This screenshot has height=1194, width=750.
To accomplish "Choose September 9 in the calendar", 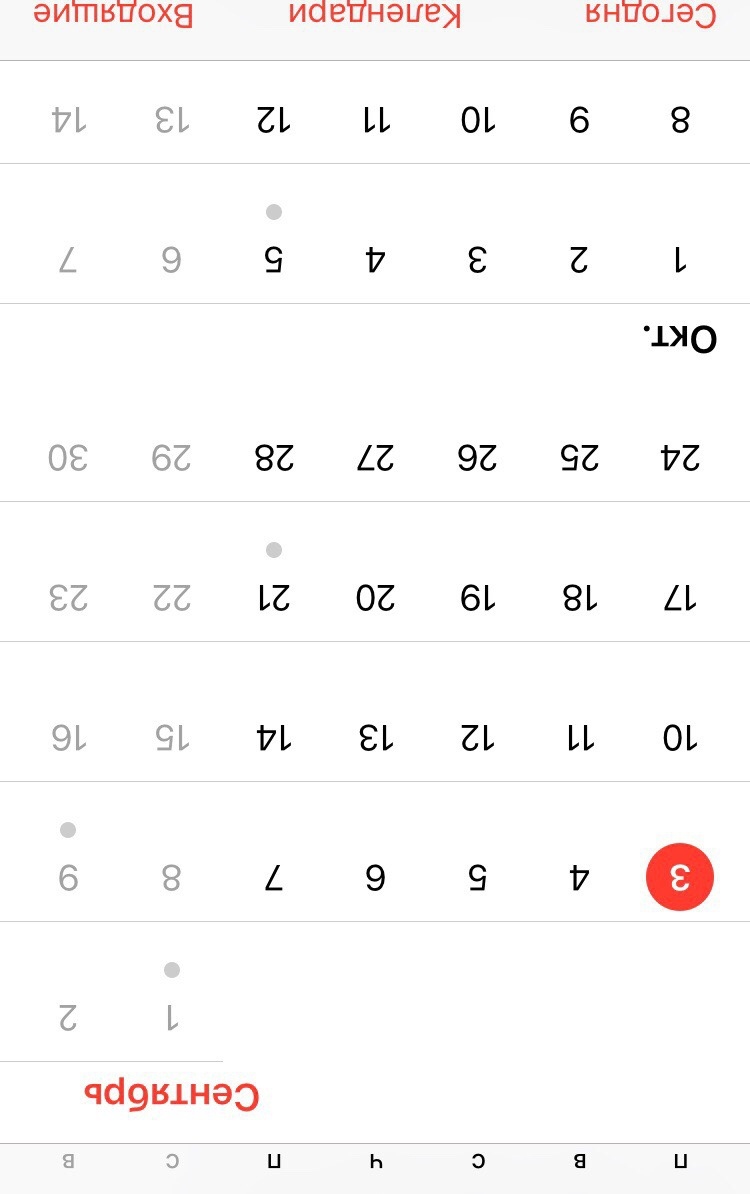I will 68,877.
